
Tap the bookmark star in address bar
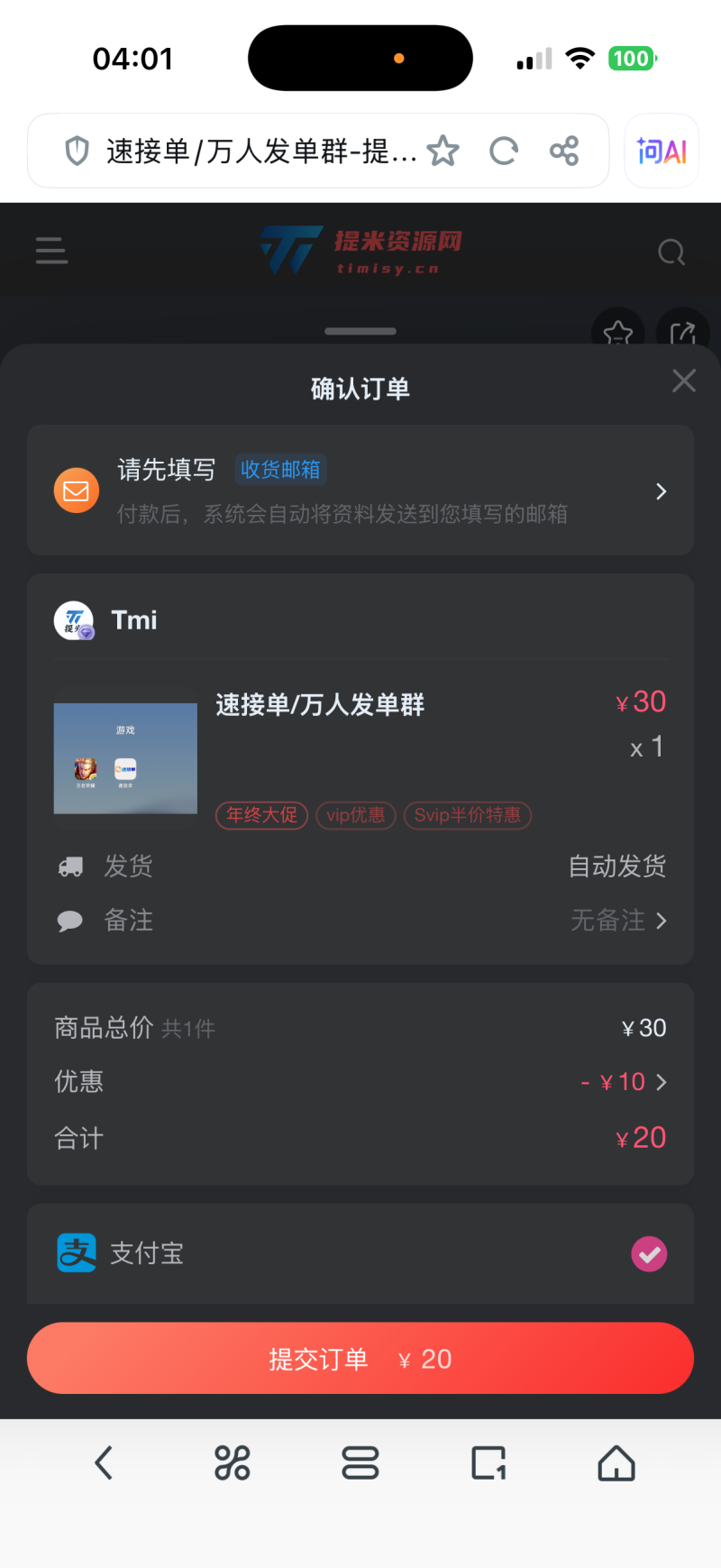coord(443,151)
